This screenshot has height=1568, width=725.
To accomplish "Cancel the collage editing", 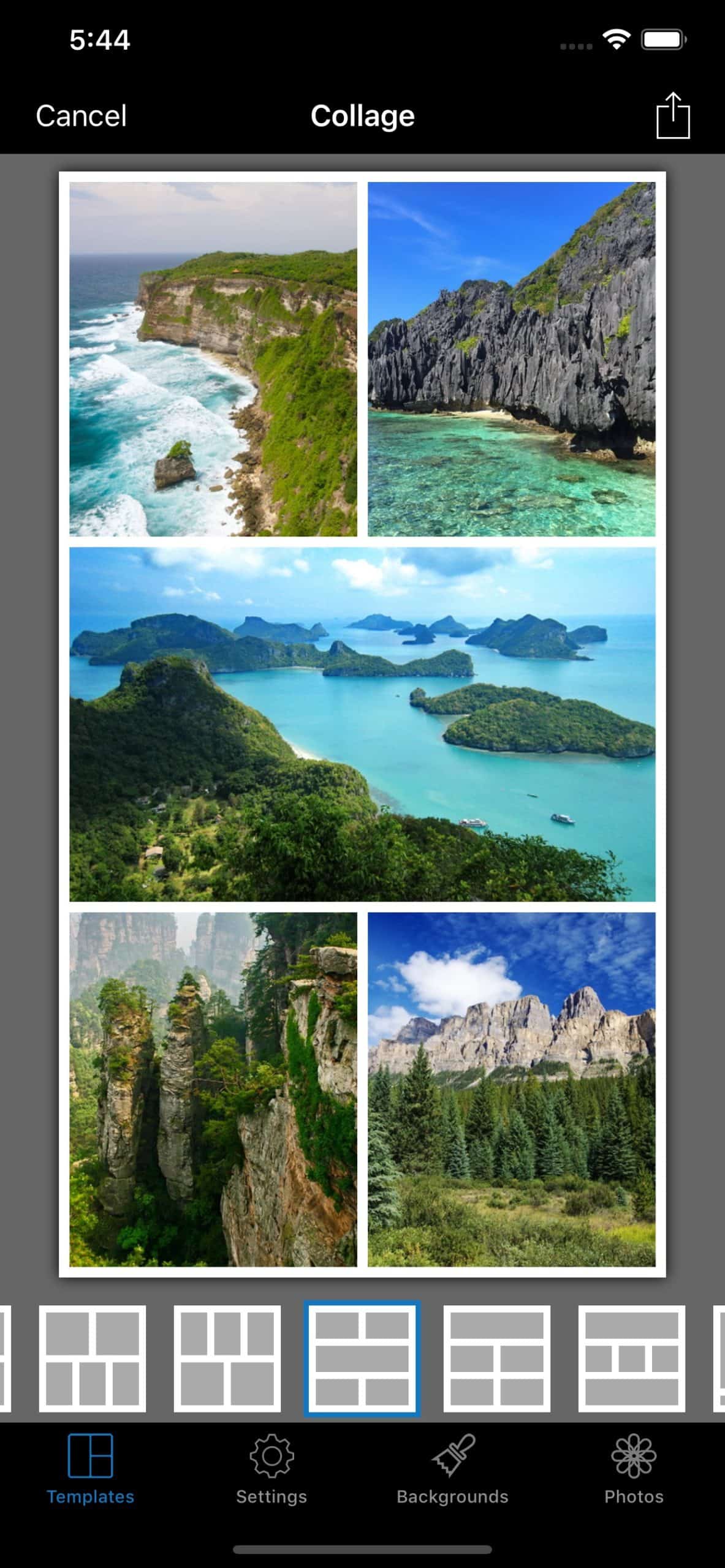I will pos(80,115).
